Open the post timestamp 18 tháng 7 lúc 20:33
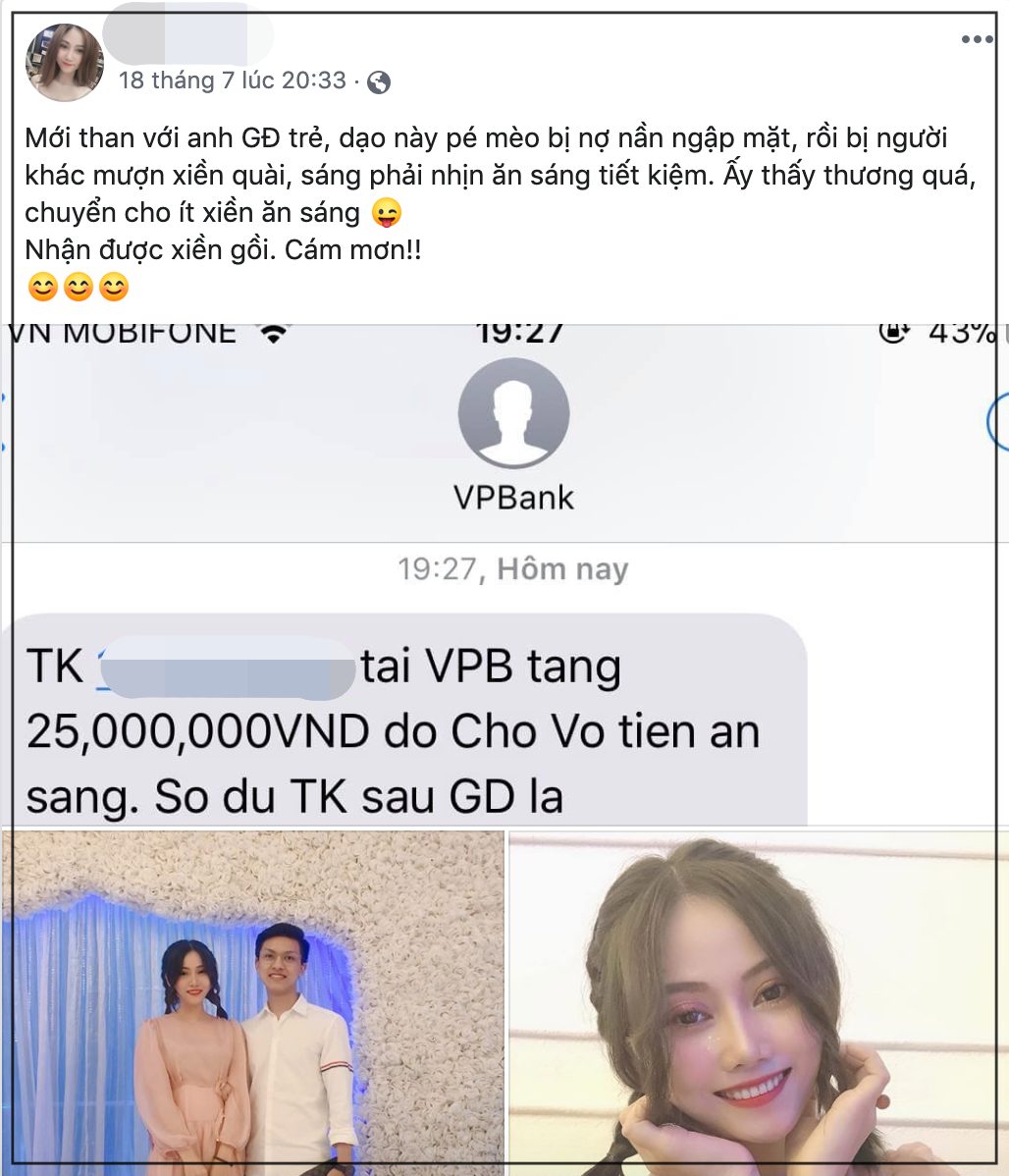1009x1176 pixels. pyautogui.click(x=233, y=80)
